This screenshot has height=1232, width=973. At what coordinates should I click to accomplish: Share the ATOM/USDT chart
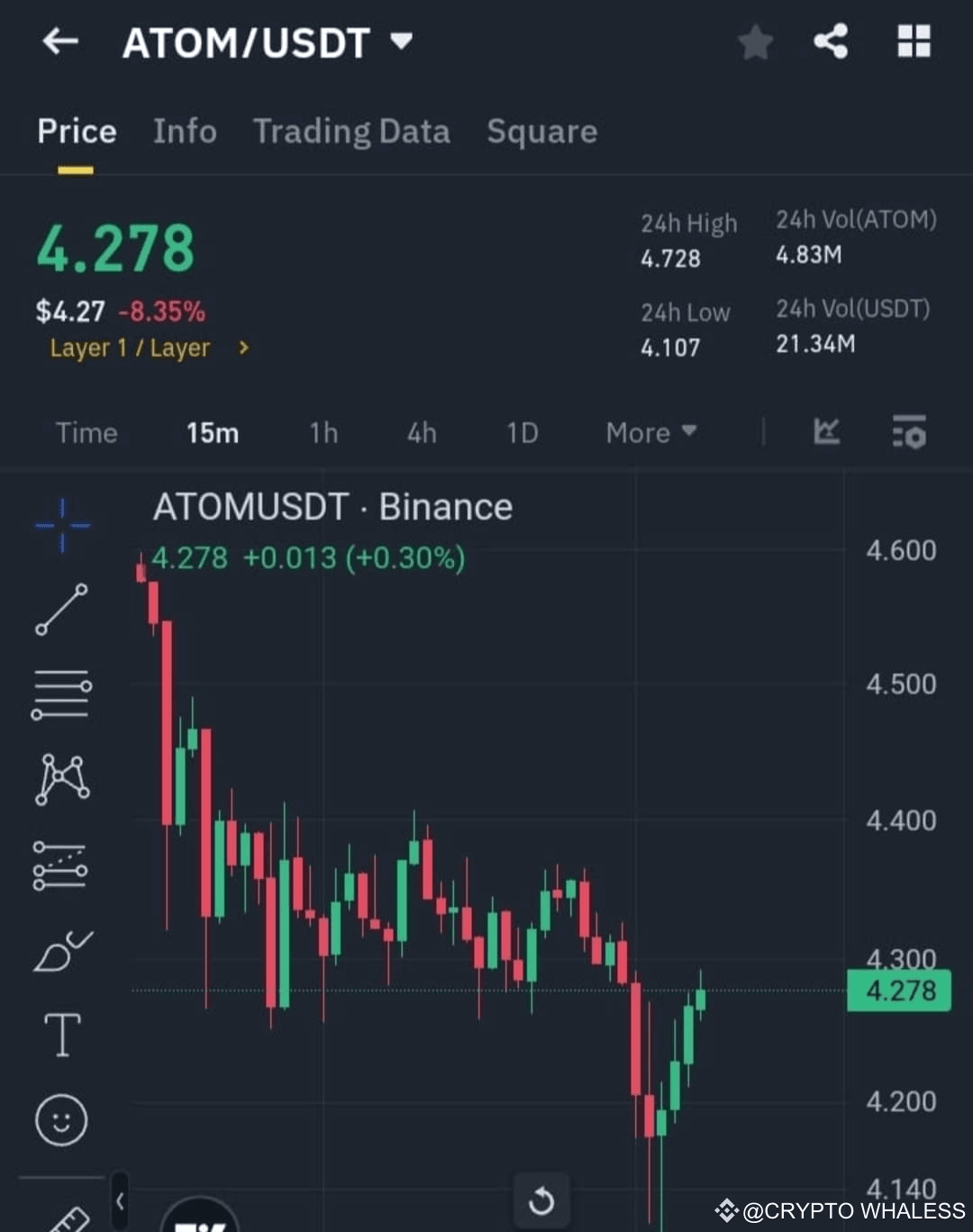[831, 41]
